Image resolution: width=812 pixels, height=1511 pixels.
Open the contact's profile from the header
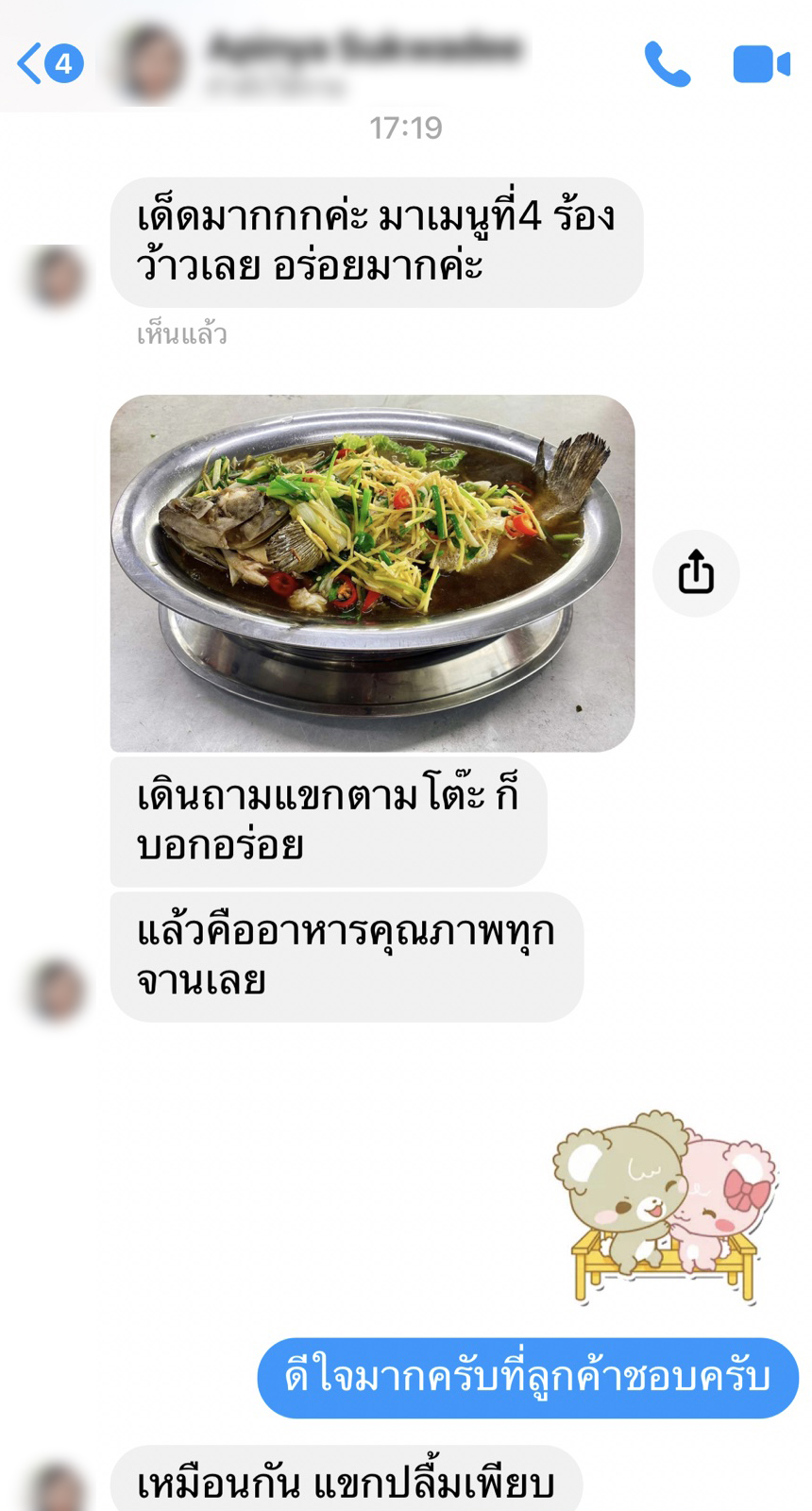coord(321,63)
